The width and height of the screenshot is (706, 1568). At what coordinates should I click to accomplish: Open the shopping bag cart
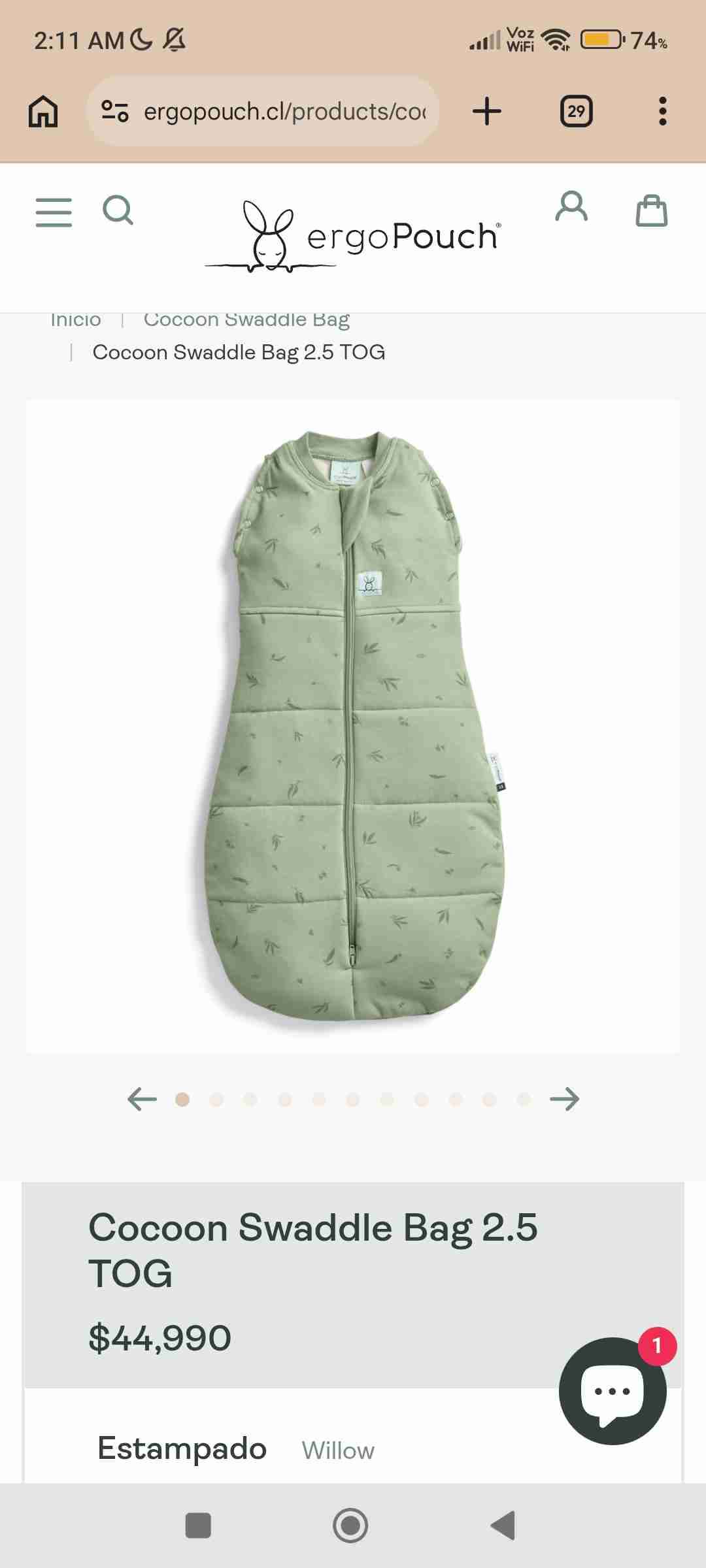click(651, 211)
